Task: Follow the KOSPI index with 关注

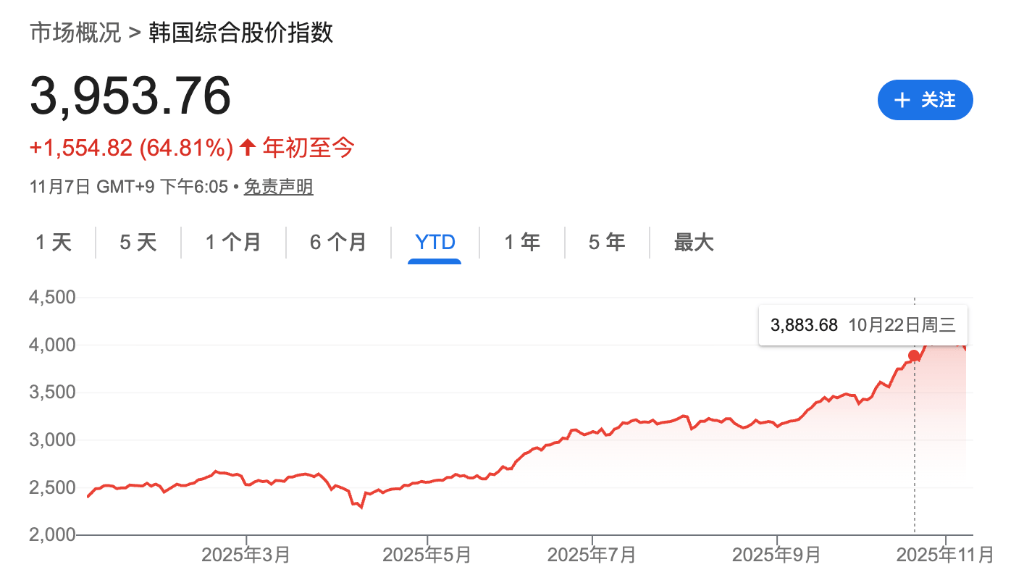Action: click(924, 100)
